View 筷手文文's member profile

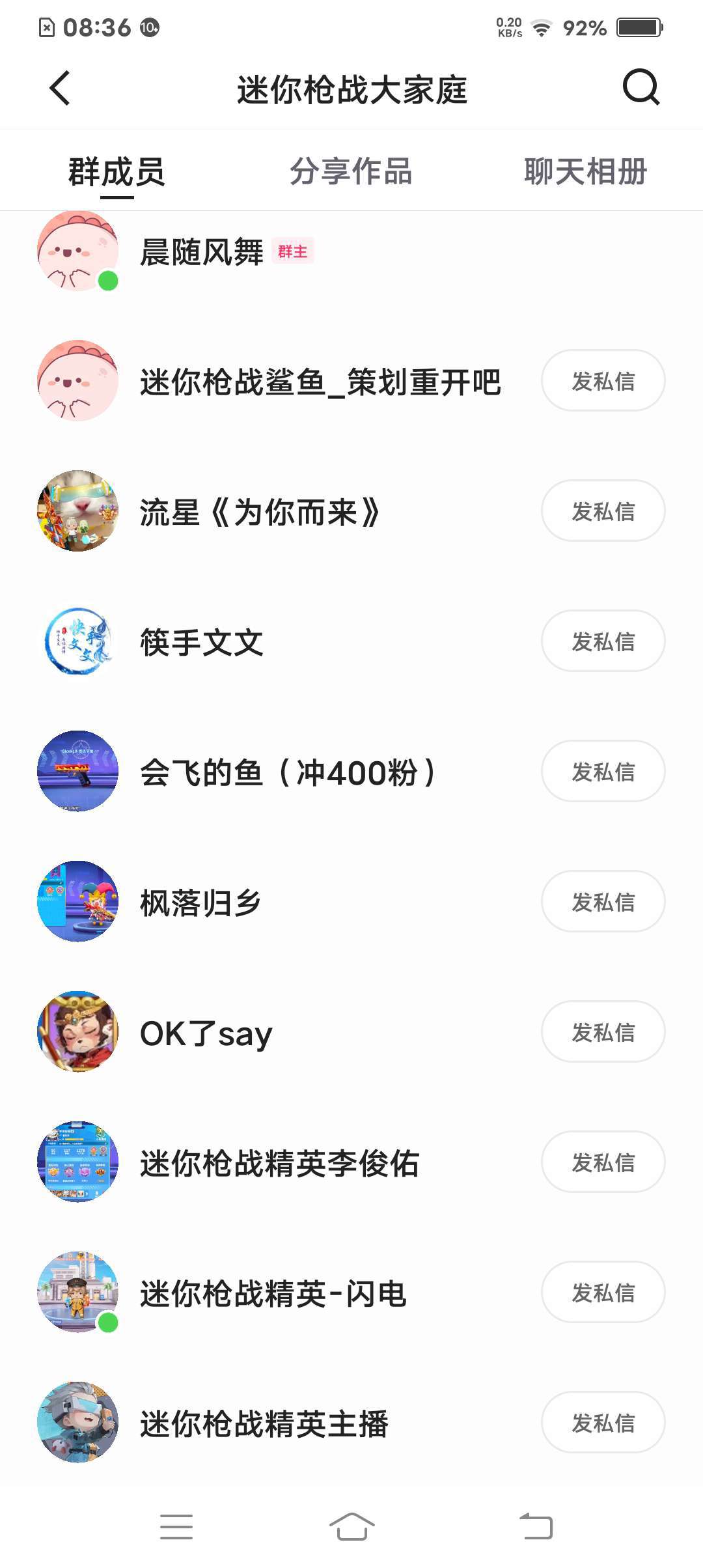pos(202,643)
